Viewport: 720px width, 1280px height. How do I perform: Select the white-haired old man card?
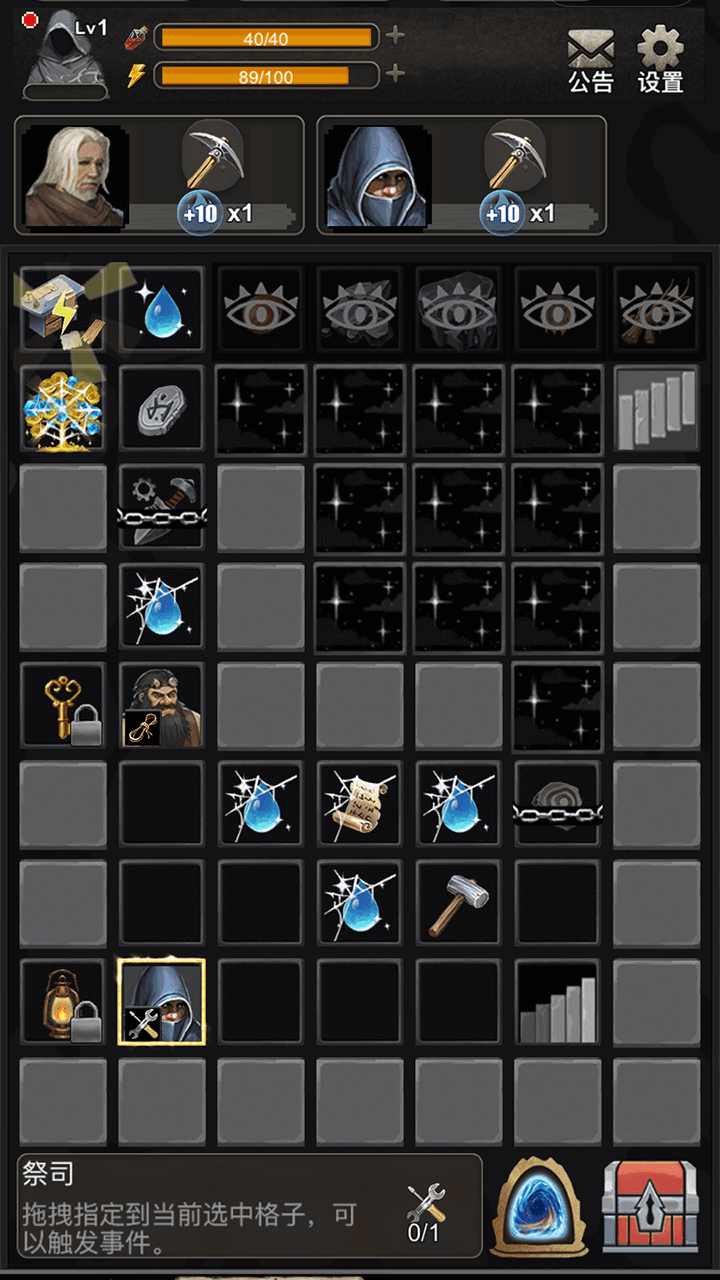(x=159, y=175)
